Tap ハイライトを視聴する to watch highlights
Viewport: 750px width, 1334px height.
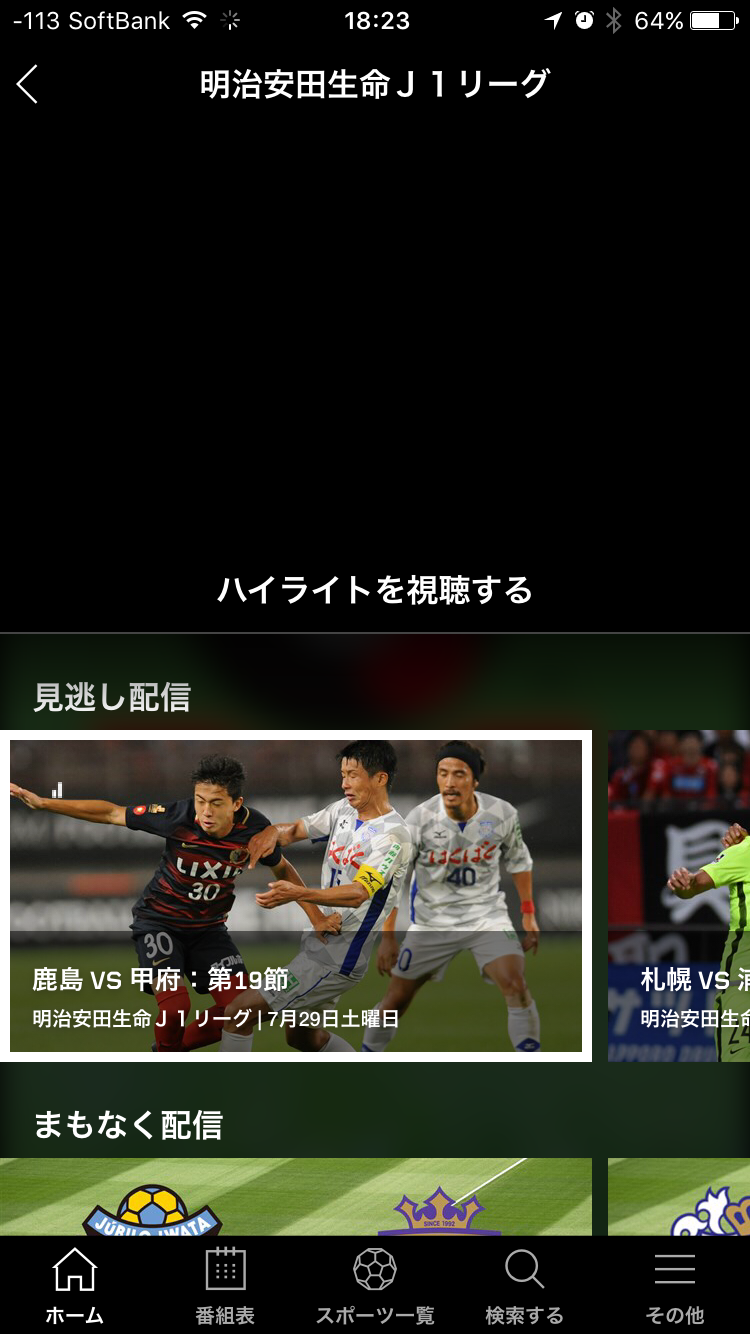[x=375, y=590]
